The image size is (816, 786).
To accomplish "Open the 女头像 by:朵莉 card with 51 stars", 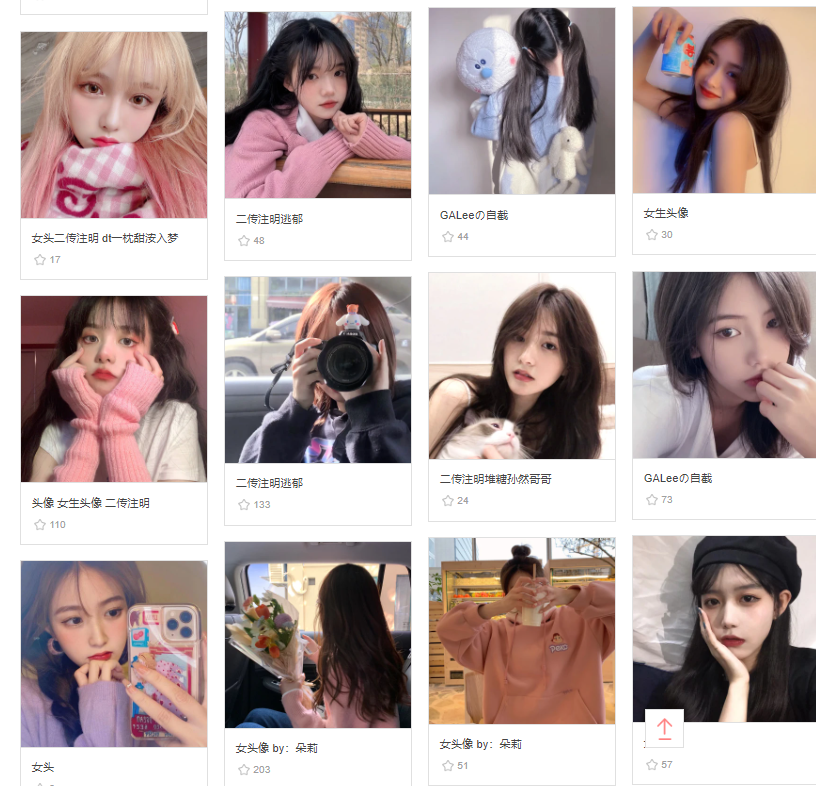I will tap(521, 631).
